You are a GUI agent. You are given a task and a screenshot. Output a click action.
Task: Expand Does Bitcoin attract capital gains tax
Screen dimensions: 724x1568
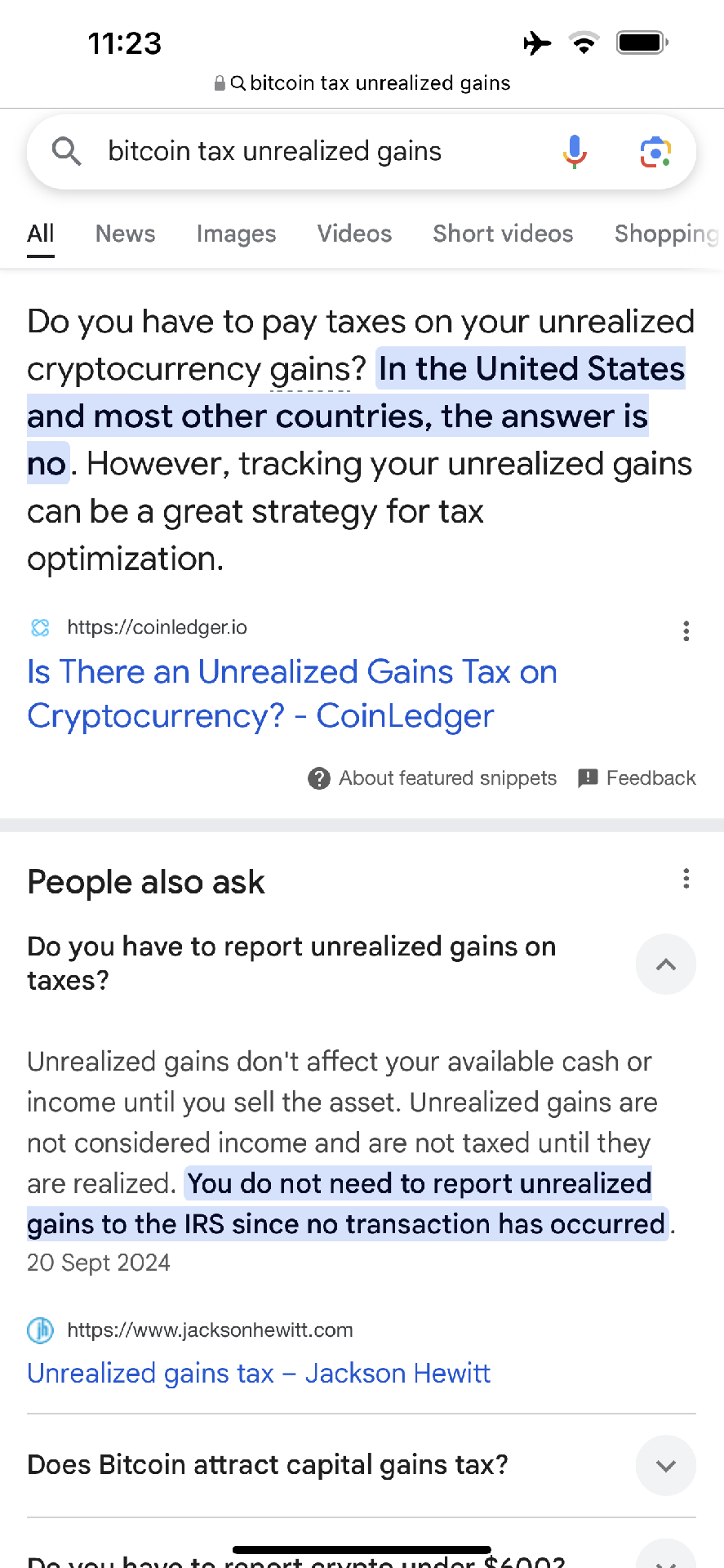point(665,1465)
